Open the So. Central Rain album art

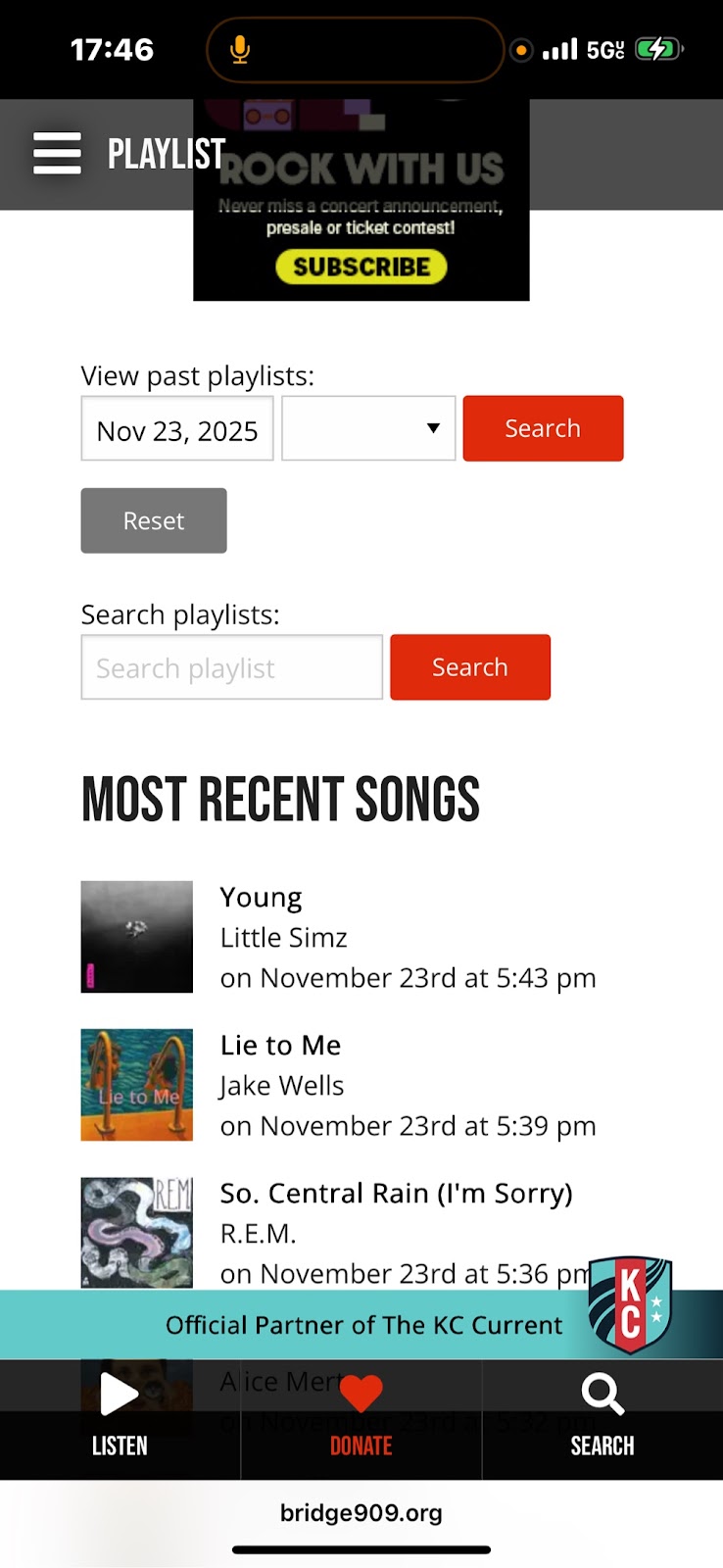point(136,1232)
